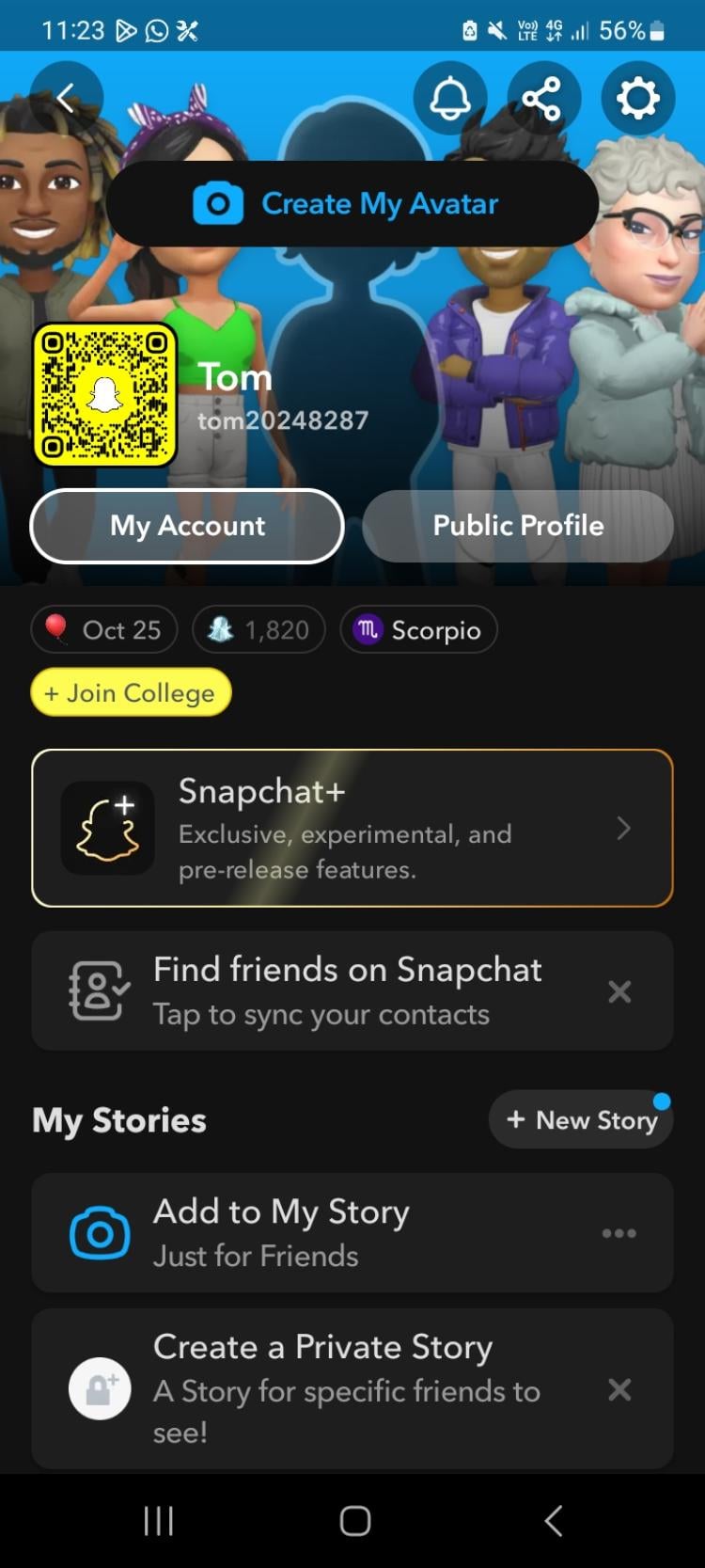Open settings gear icon

[x=637, y=98]
